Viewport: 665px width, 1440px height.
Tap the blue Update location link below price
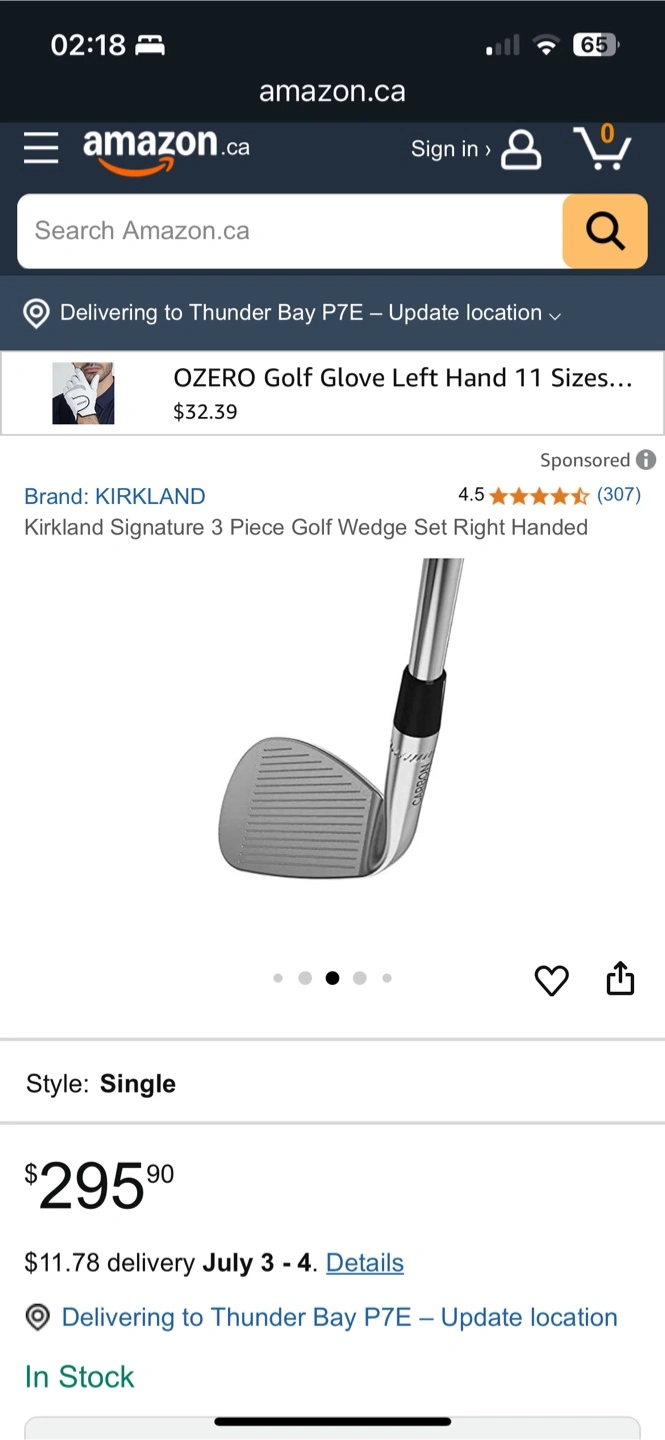tap(339, 1317)
